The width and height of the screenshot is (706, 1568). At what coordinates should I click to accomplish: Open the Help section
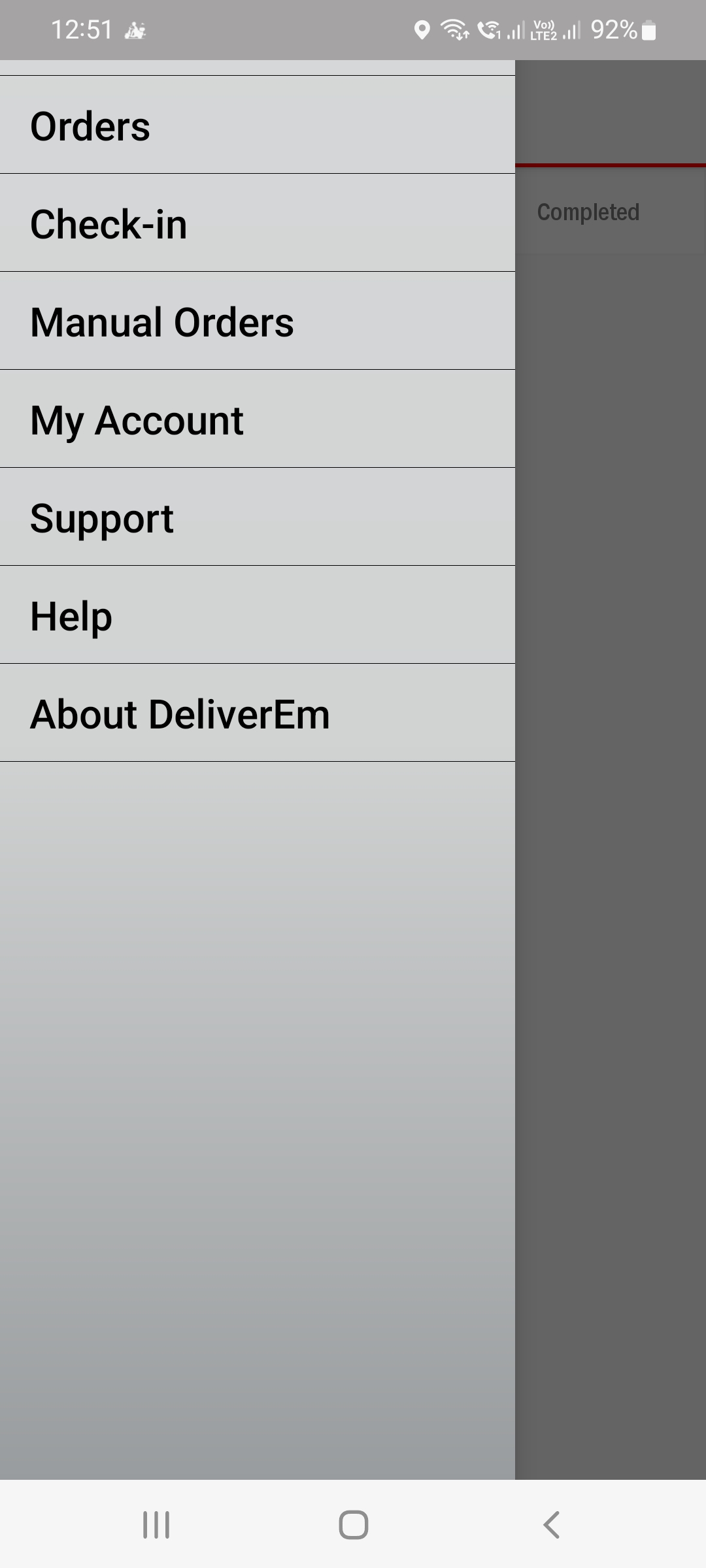coord(258,615)
